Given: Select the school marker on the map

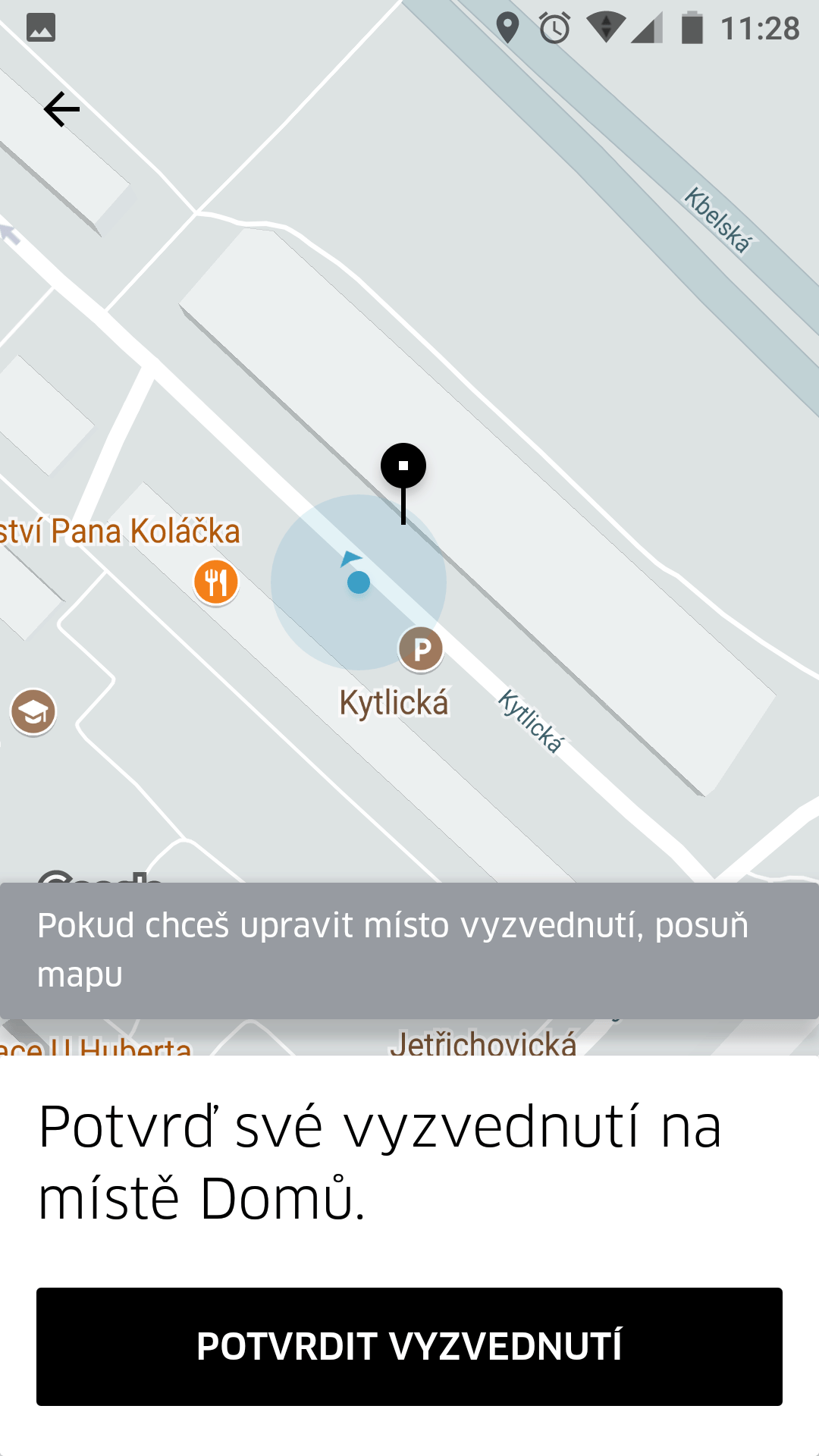Looking at the screenshot, I should coord(33,712).
